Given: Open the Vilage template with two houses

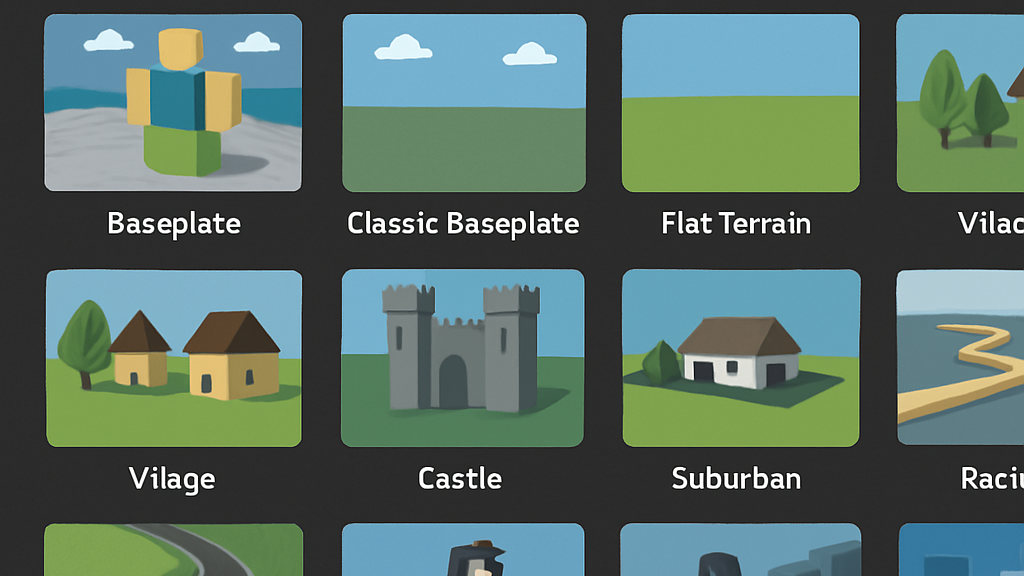Looking at the screenshot, I should click(x=173, y=358).
